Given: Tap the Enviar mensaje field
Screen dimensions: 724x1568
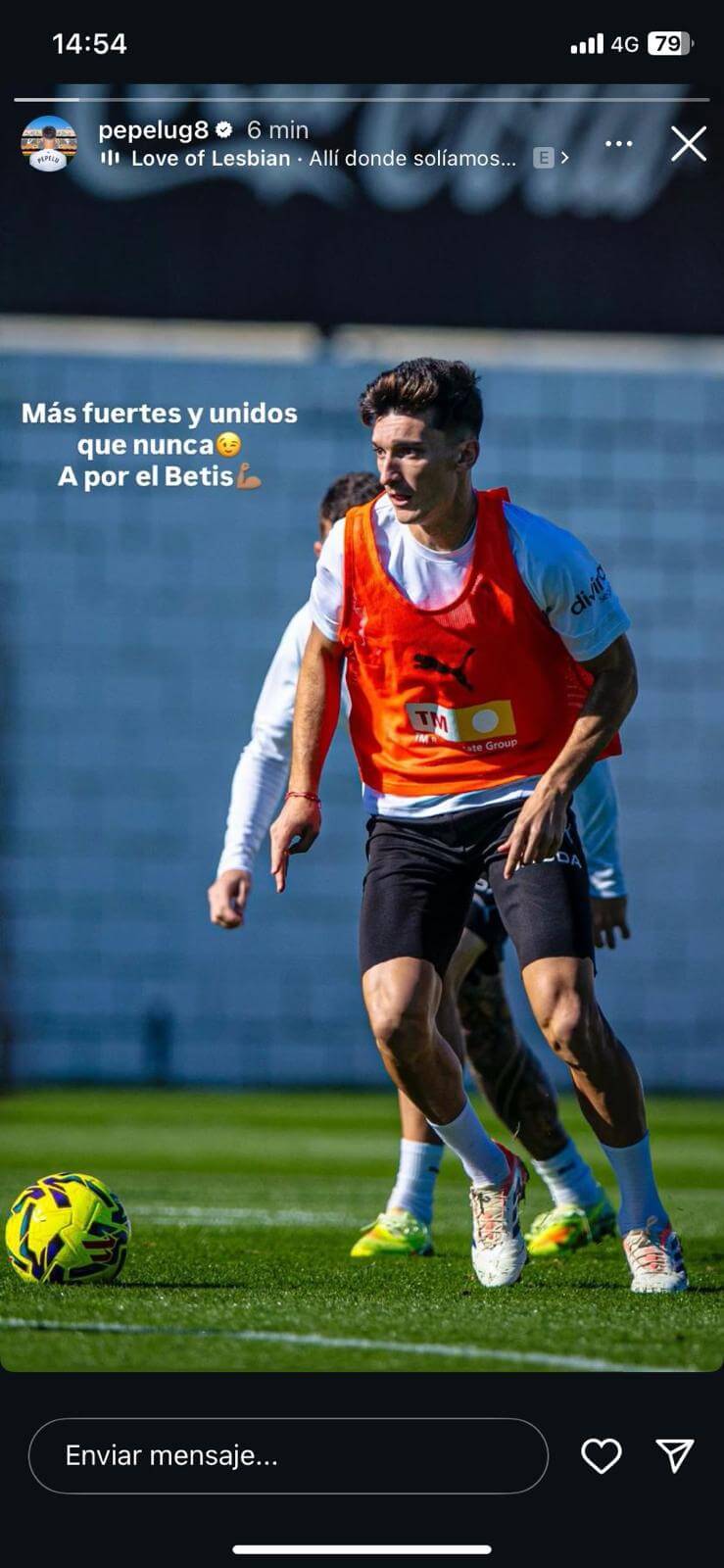Looking at the screenshot, I should click(287, 1455).
